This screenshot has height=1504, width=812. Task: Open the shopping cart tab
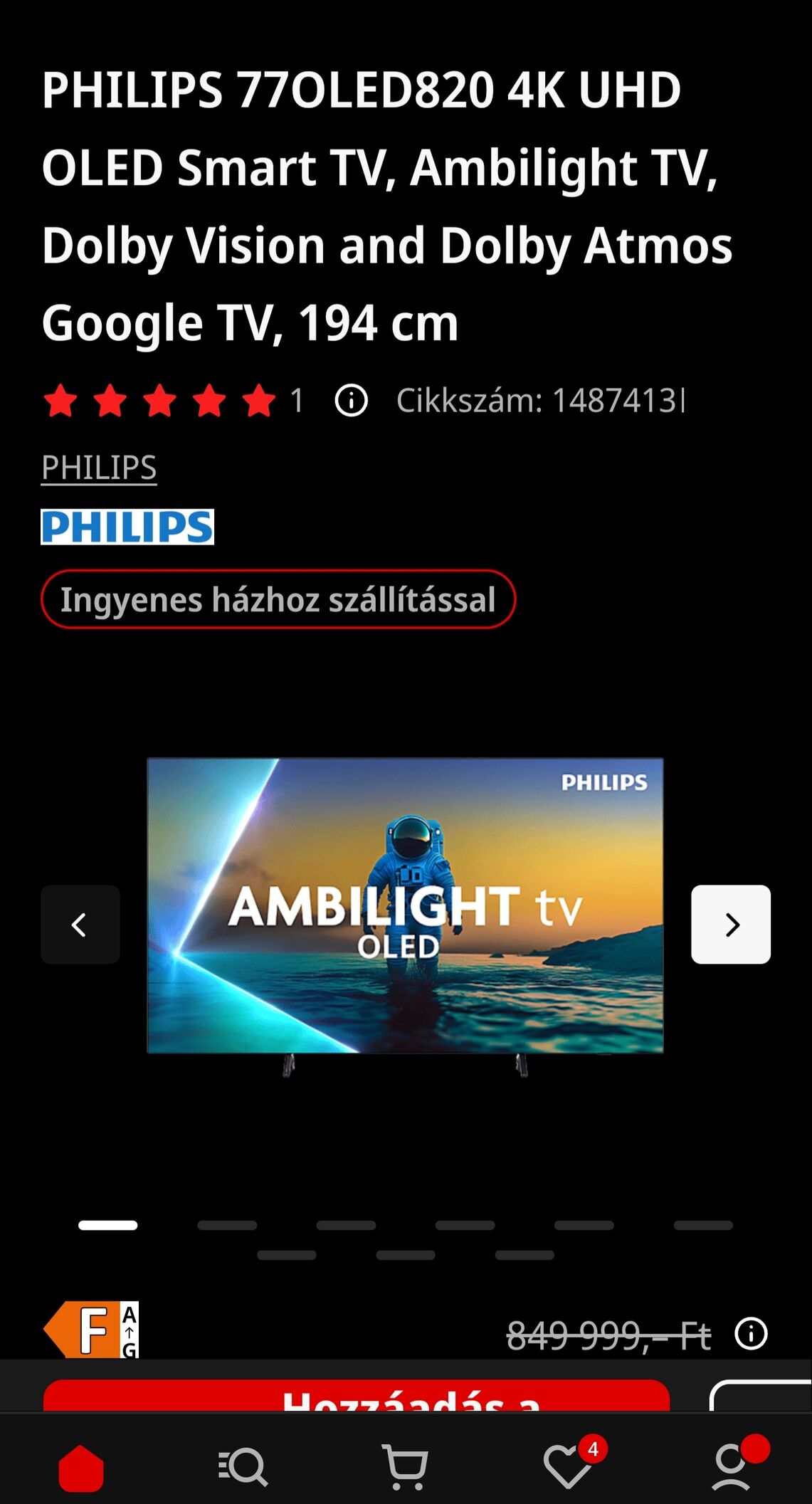click(405, 1468)
